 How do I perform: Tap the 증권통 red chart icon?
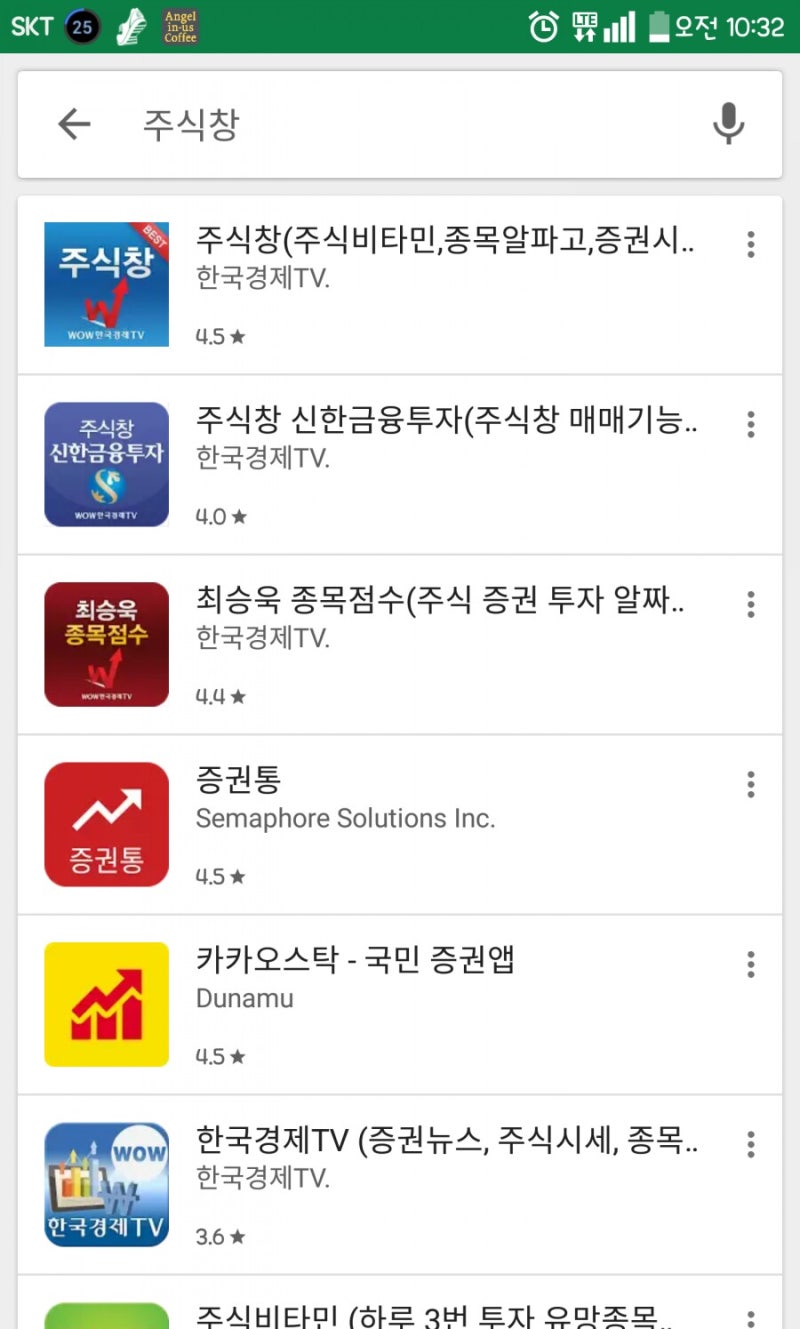tap(106, 823)
